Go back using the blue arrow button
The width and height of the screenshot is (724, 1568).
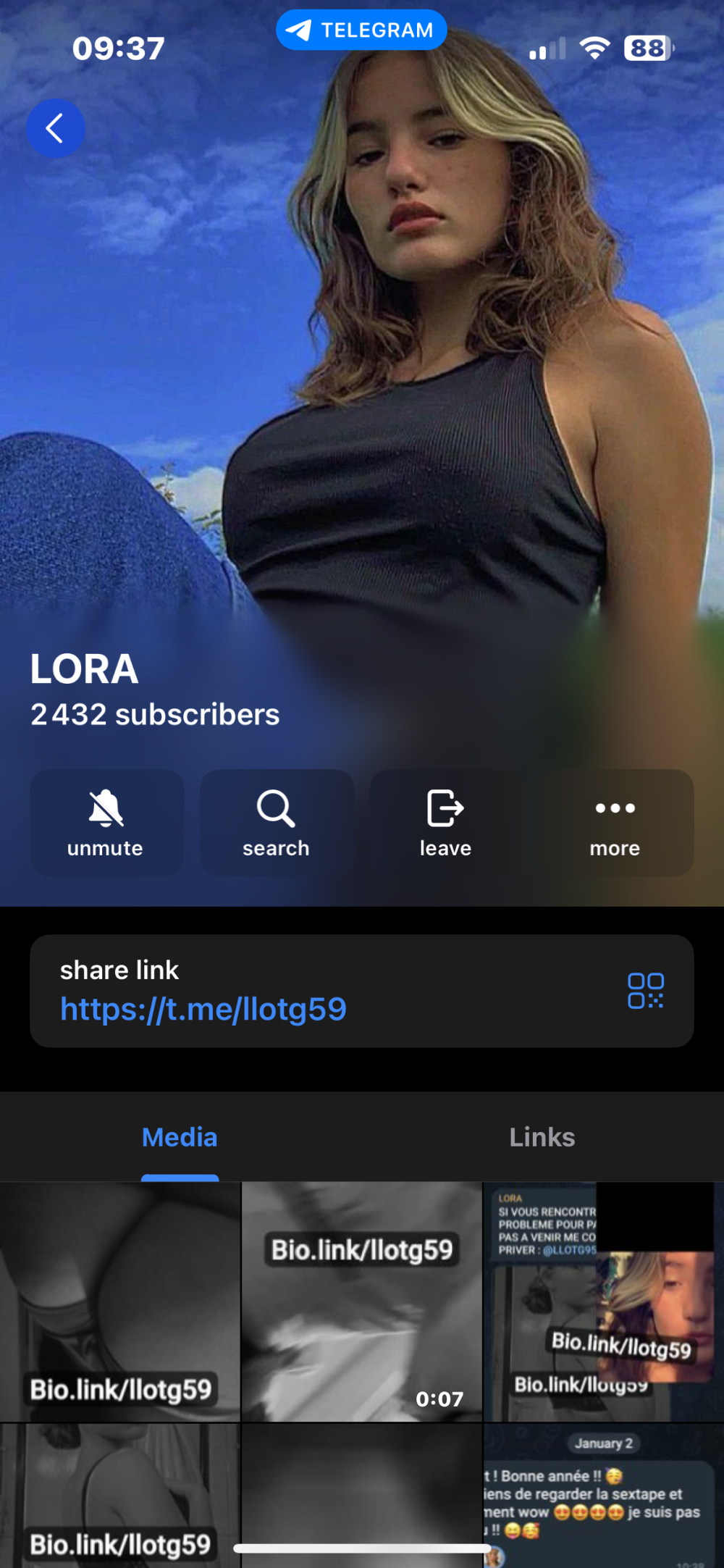click(x=56, y=128)
